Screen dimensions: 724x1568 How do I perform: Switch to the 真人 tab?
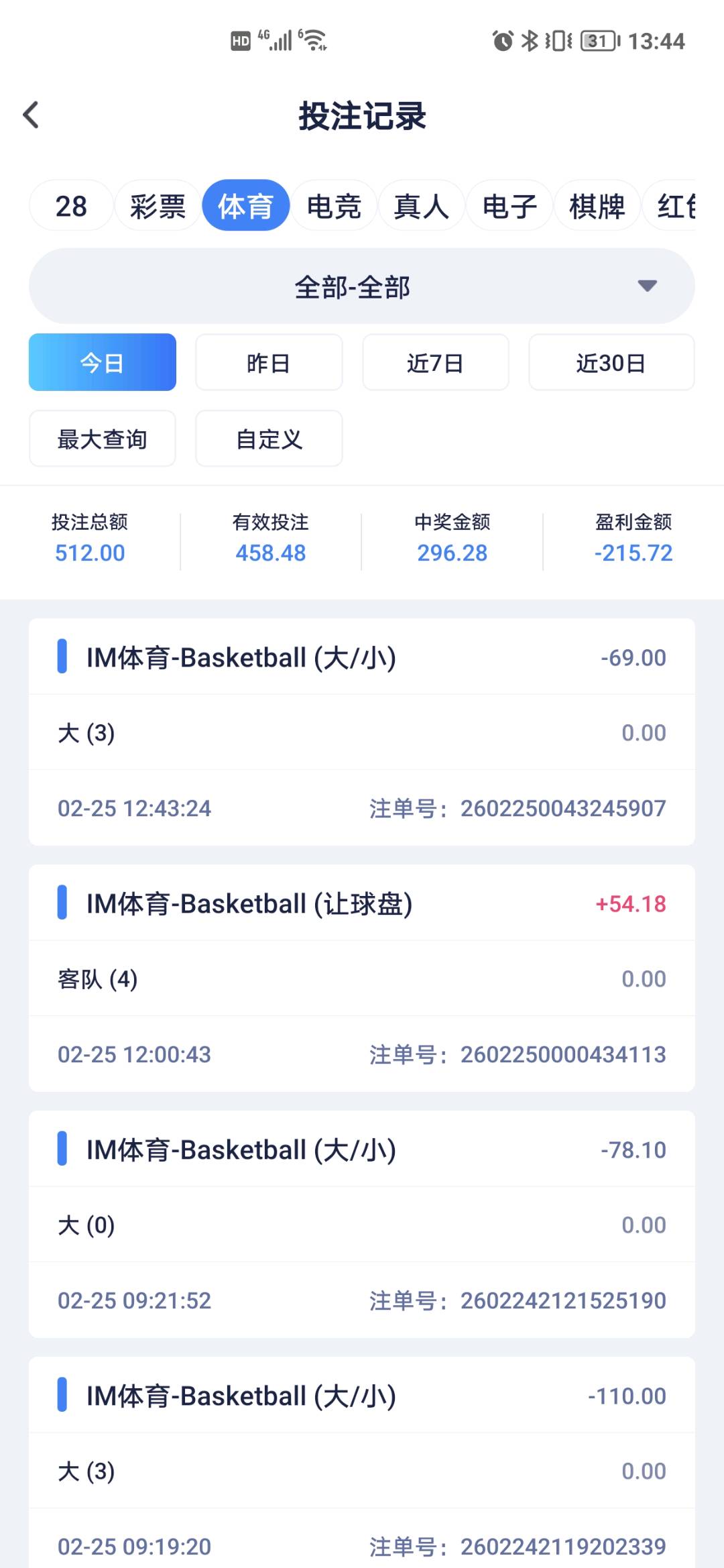click(422, 206)
